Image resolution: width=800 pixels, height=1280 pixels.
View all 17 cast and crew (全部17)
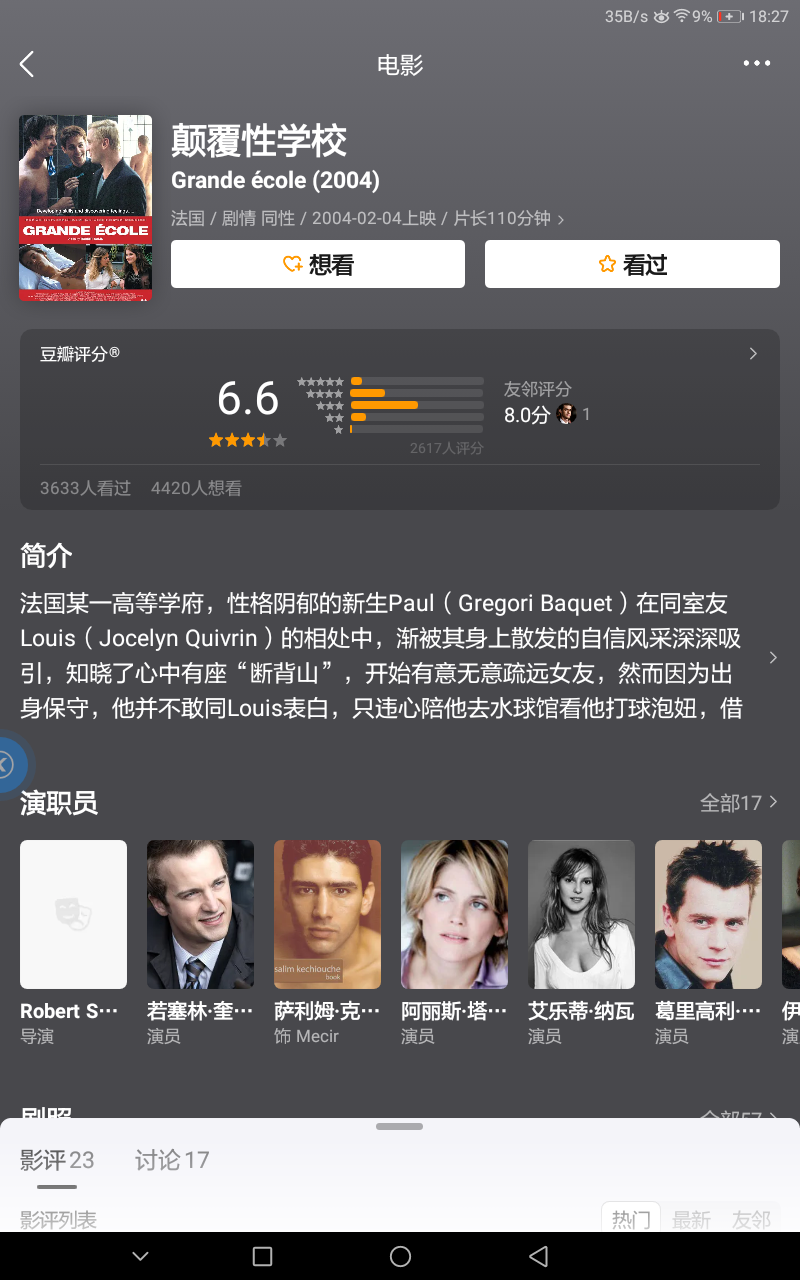[x=739, y=803]
